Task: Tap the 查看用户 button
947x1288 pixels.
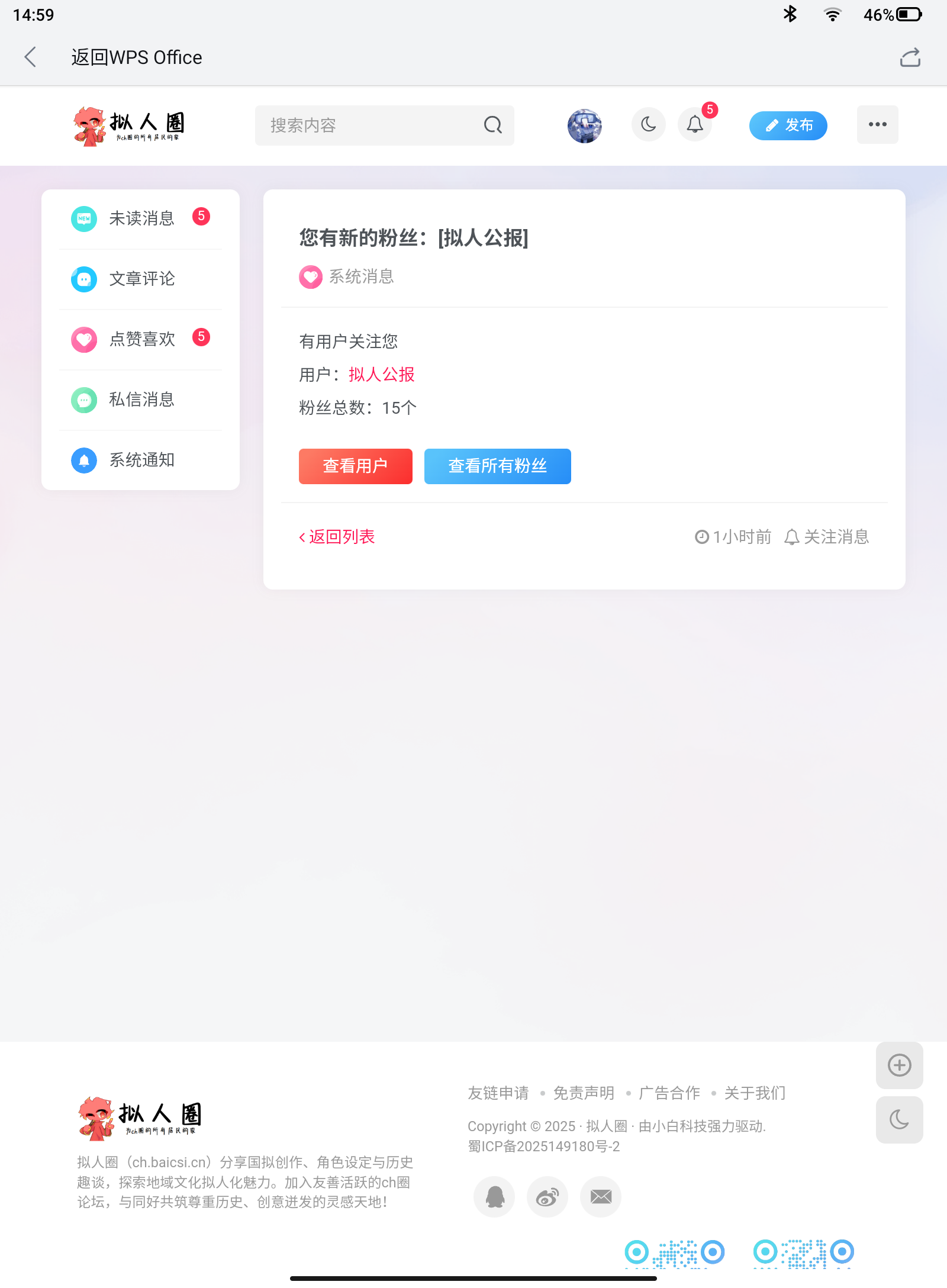Action: 355,466
